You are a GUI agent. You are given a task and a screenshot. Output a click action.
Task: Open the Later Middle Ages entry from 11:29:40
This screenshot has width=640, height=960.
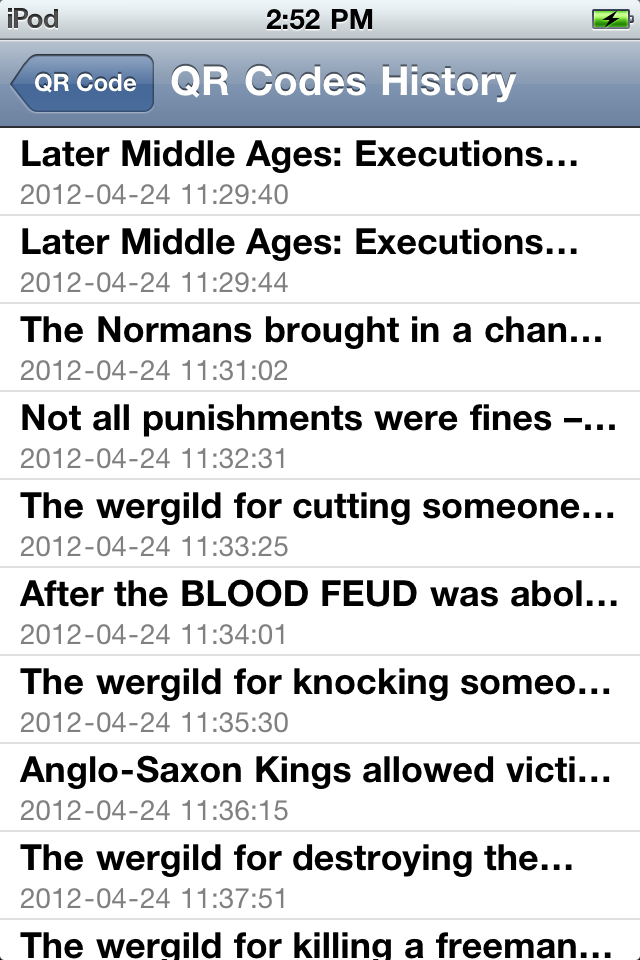click(x=320, y=171)
